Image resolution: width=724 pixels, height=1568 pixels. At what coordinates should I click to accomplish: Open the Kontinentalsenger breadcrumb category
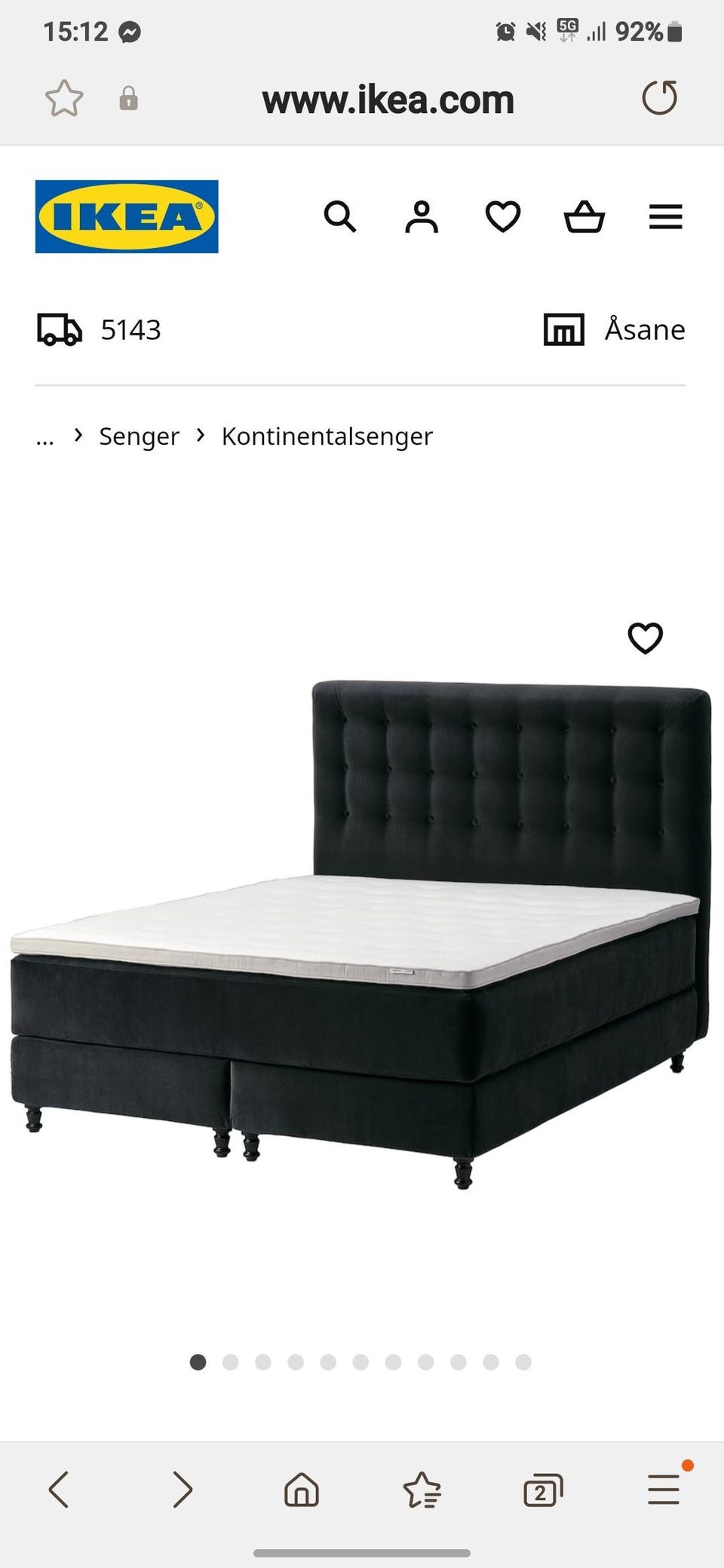pos(327,436)
